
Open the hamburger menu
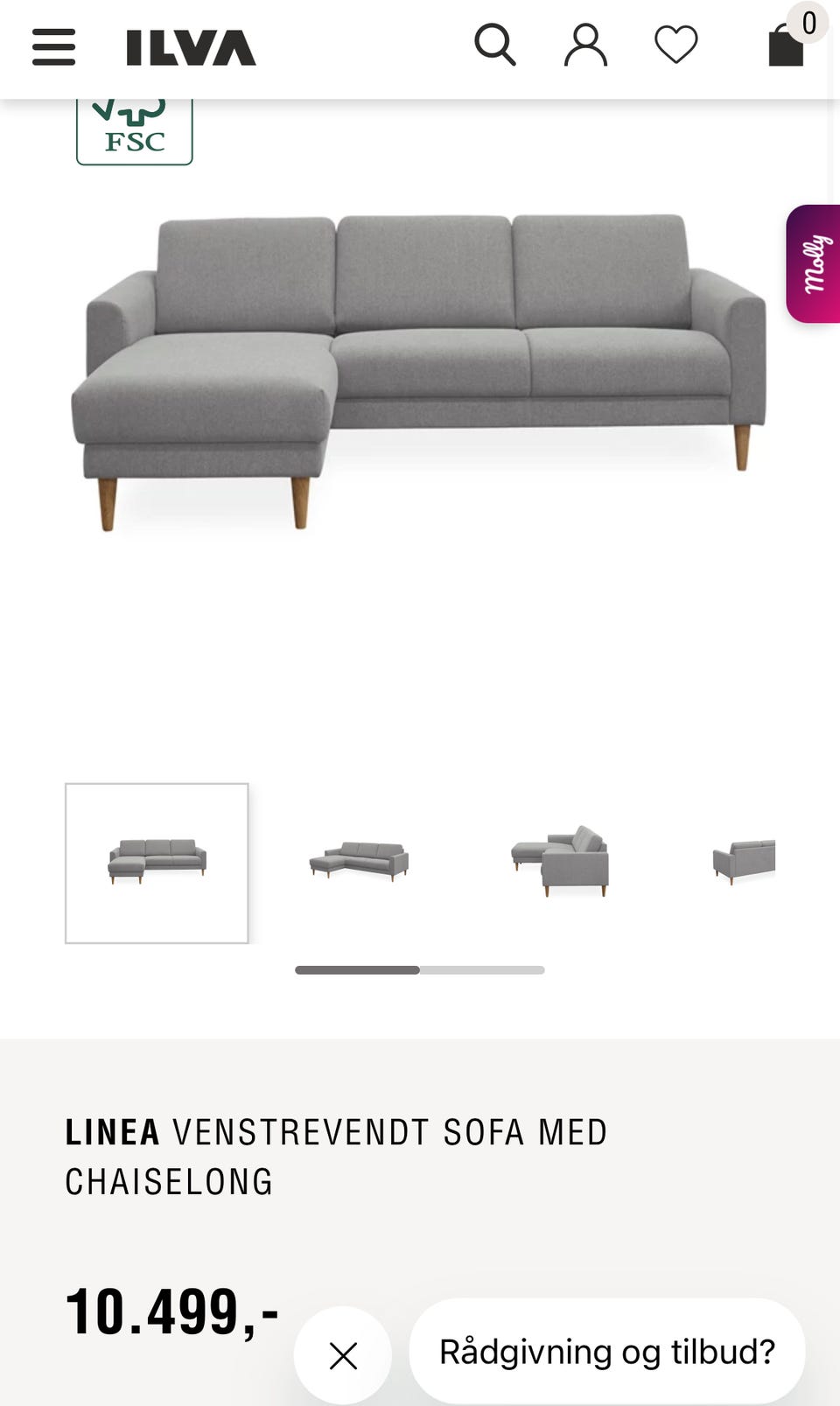(x=53, y=47)
